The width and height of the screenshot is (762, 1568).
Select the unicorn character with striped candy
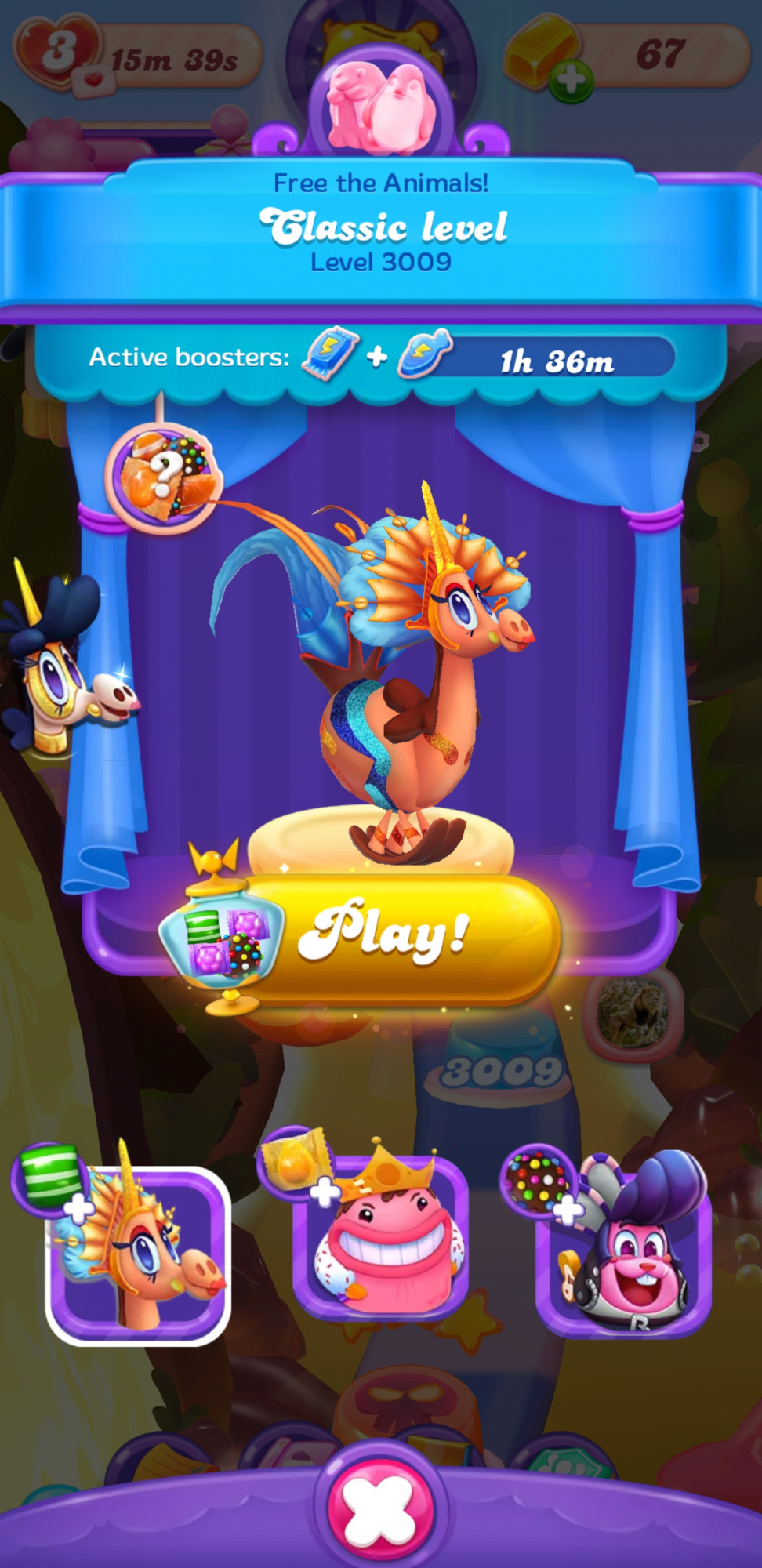[138, 1254]
